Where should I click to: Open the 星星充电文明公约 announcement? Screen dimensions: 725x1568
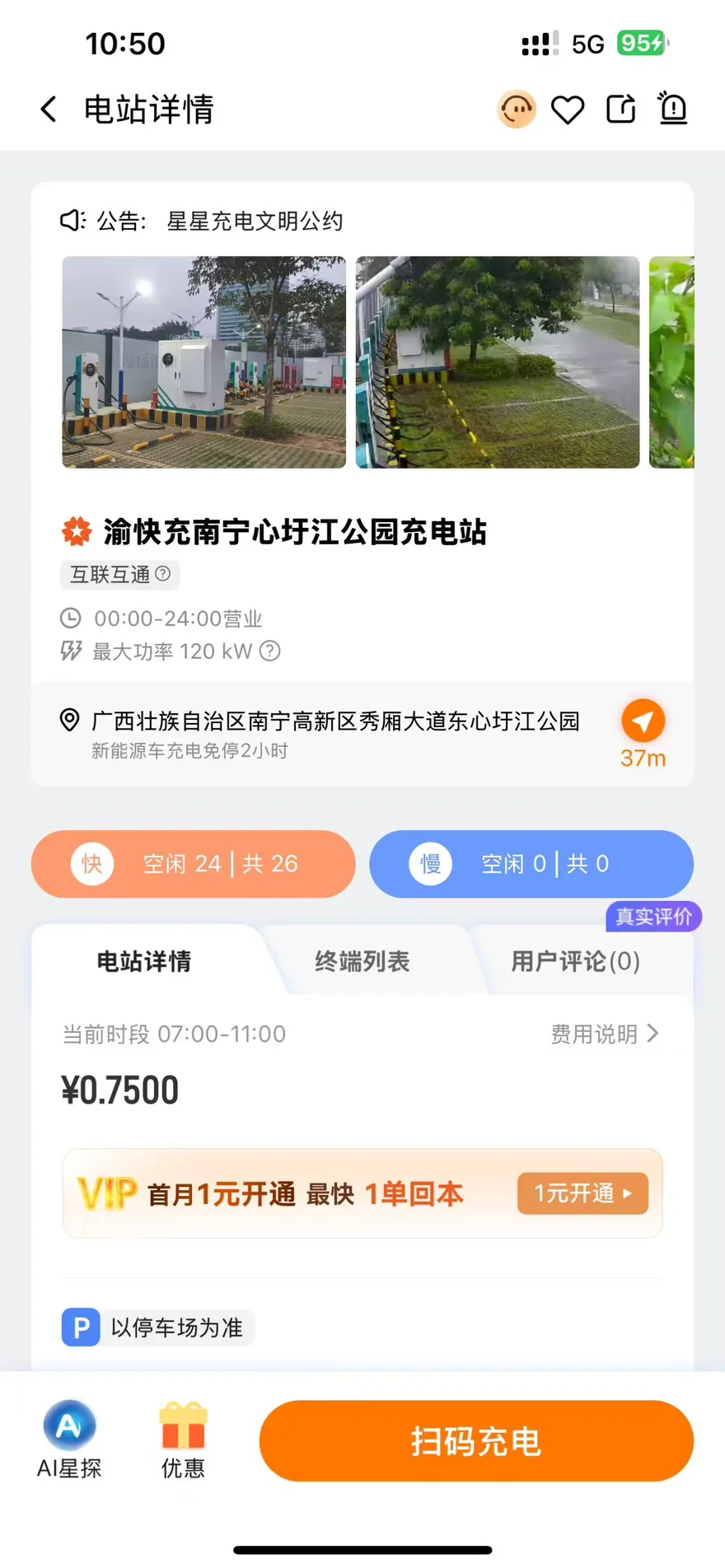pos(255,221)
